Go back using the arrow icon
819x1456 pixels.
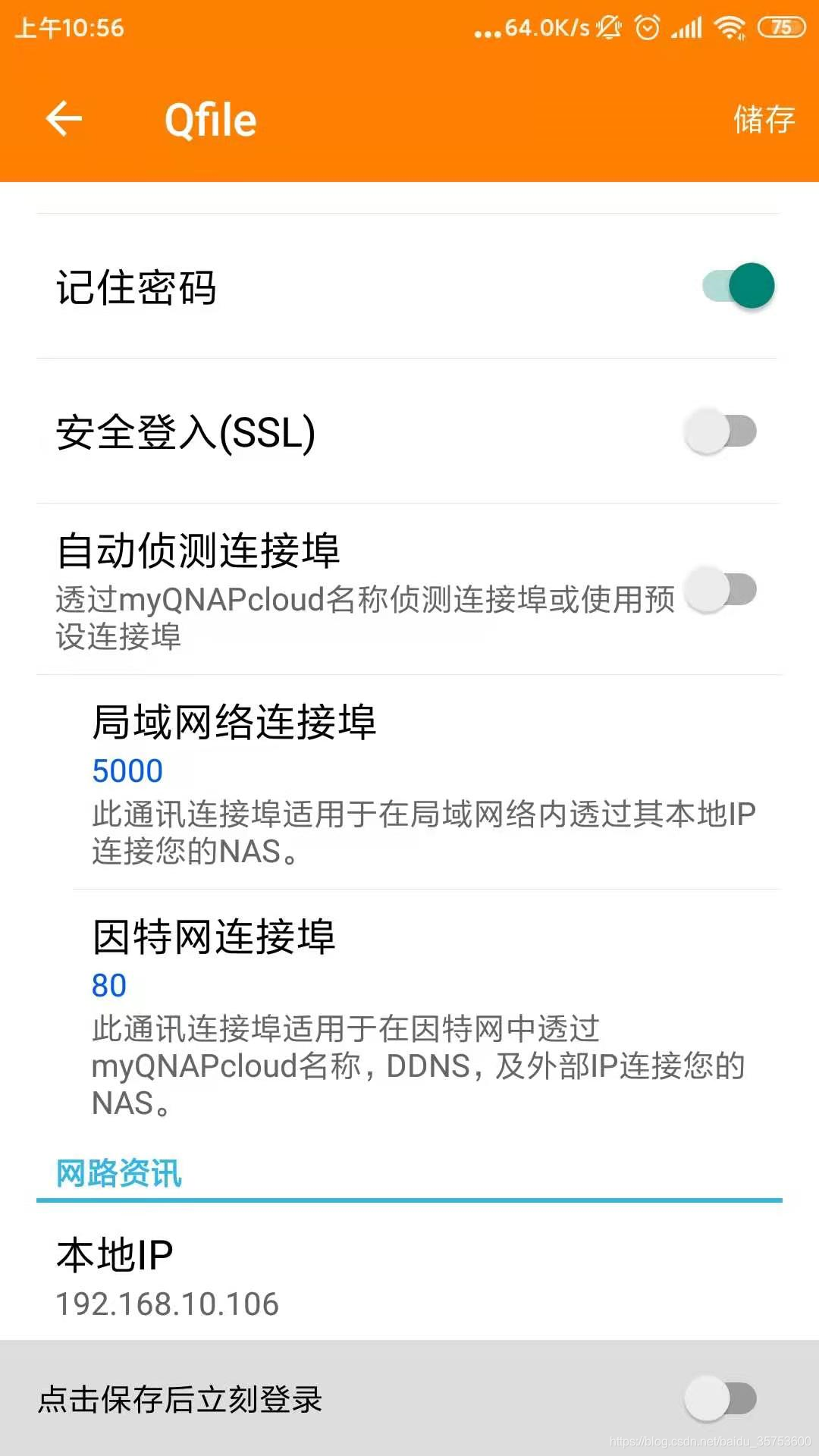coord(64,119)
